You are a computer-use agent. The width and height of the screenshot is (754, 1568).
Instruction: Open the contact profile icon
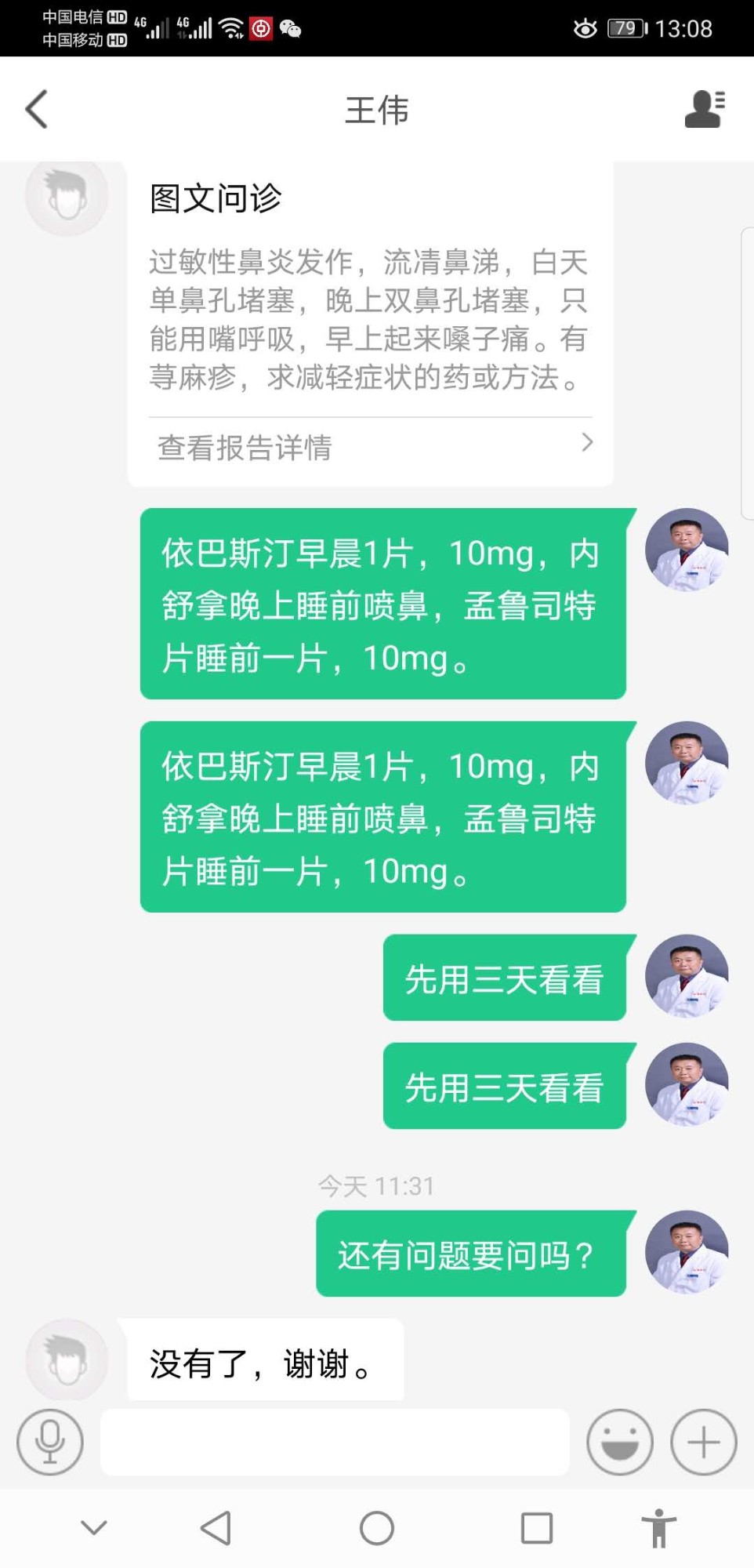704,109
